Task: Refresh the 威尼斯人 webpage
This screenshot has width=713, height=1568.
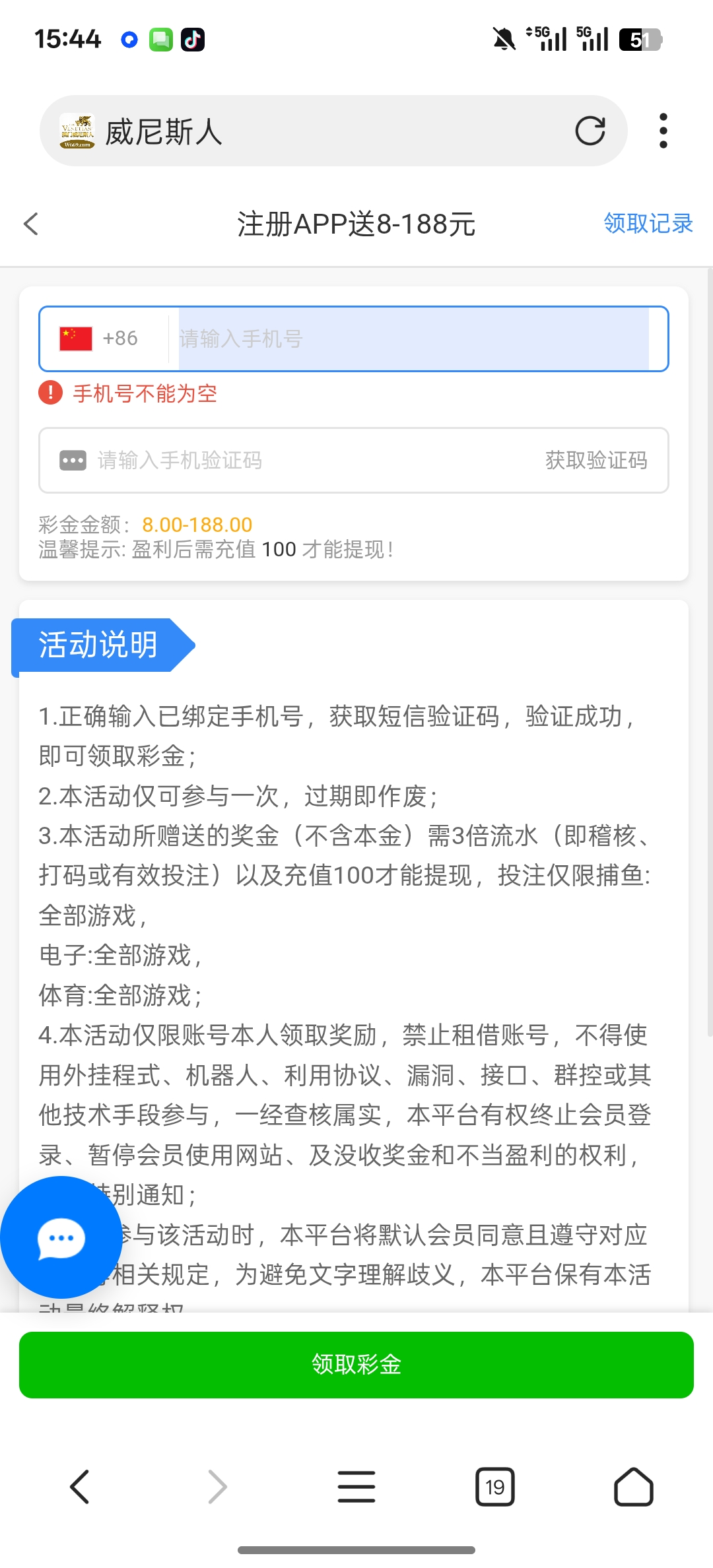Action: [591, 130]
